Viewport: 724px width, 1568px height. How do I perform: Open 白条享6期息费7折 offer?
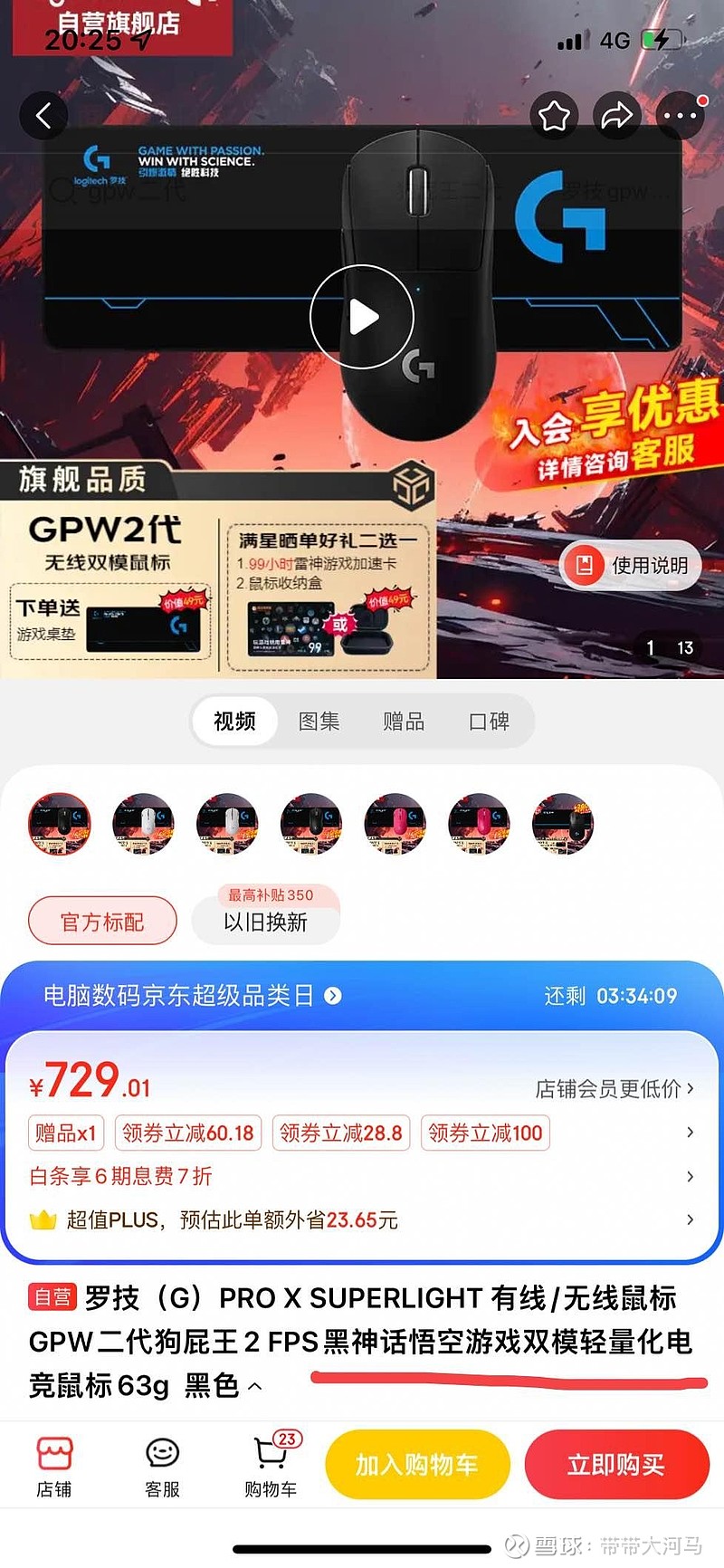(362, 1176)
